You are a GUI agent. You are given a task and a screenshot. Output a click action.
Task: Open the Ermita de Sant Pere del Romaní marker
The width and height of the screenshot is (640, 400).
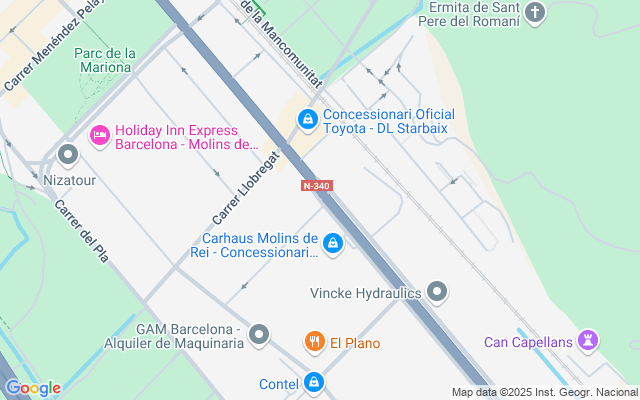click(537, 14)
